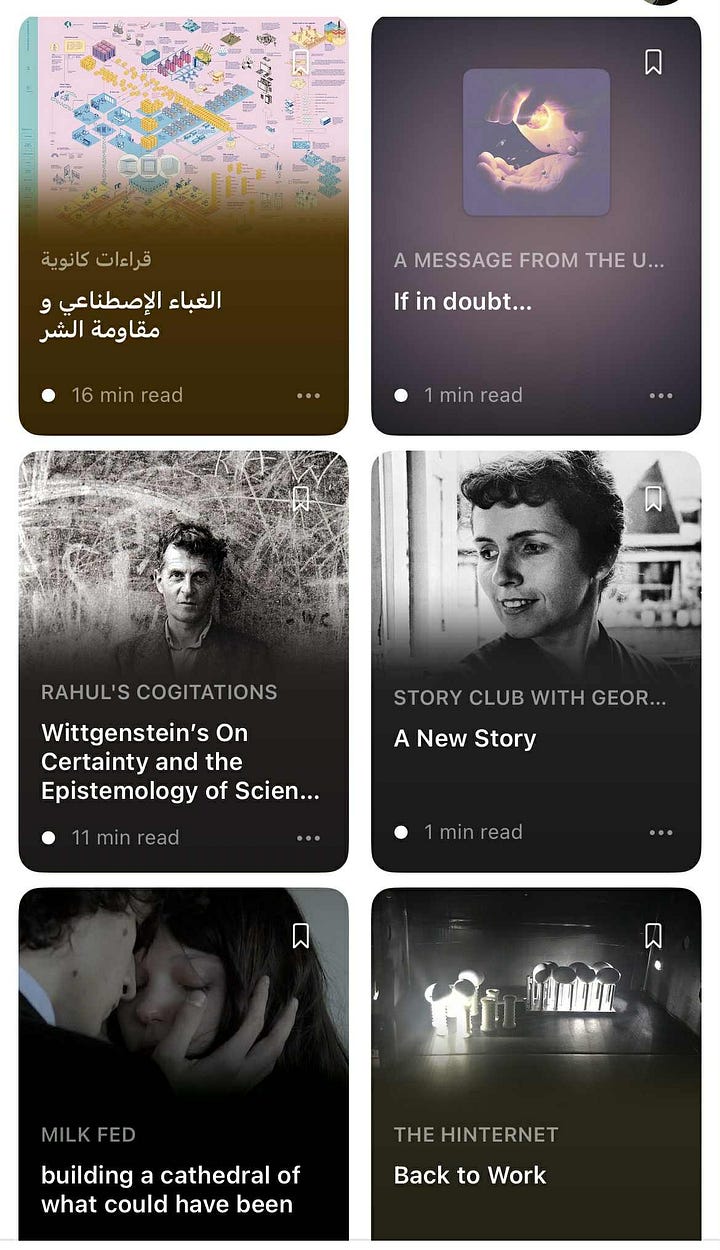Show more options for "If in doubt..."

[661, 396]
